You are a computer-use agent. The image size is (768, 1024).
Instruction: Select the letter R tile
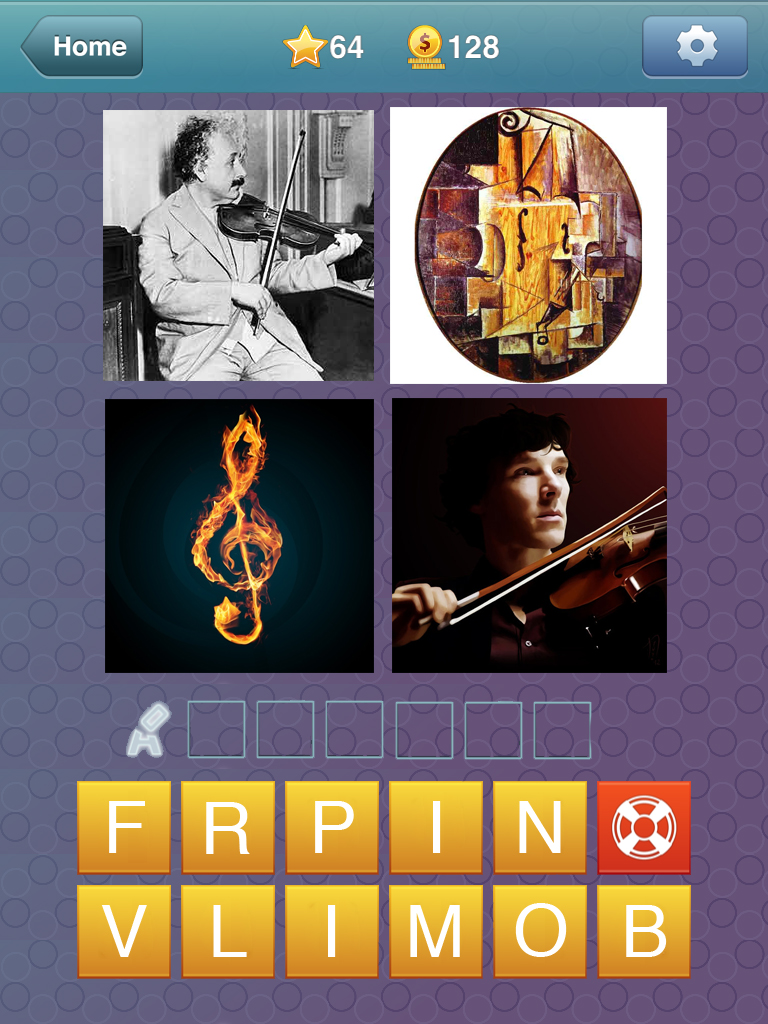(228, 828)
